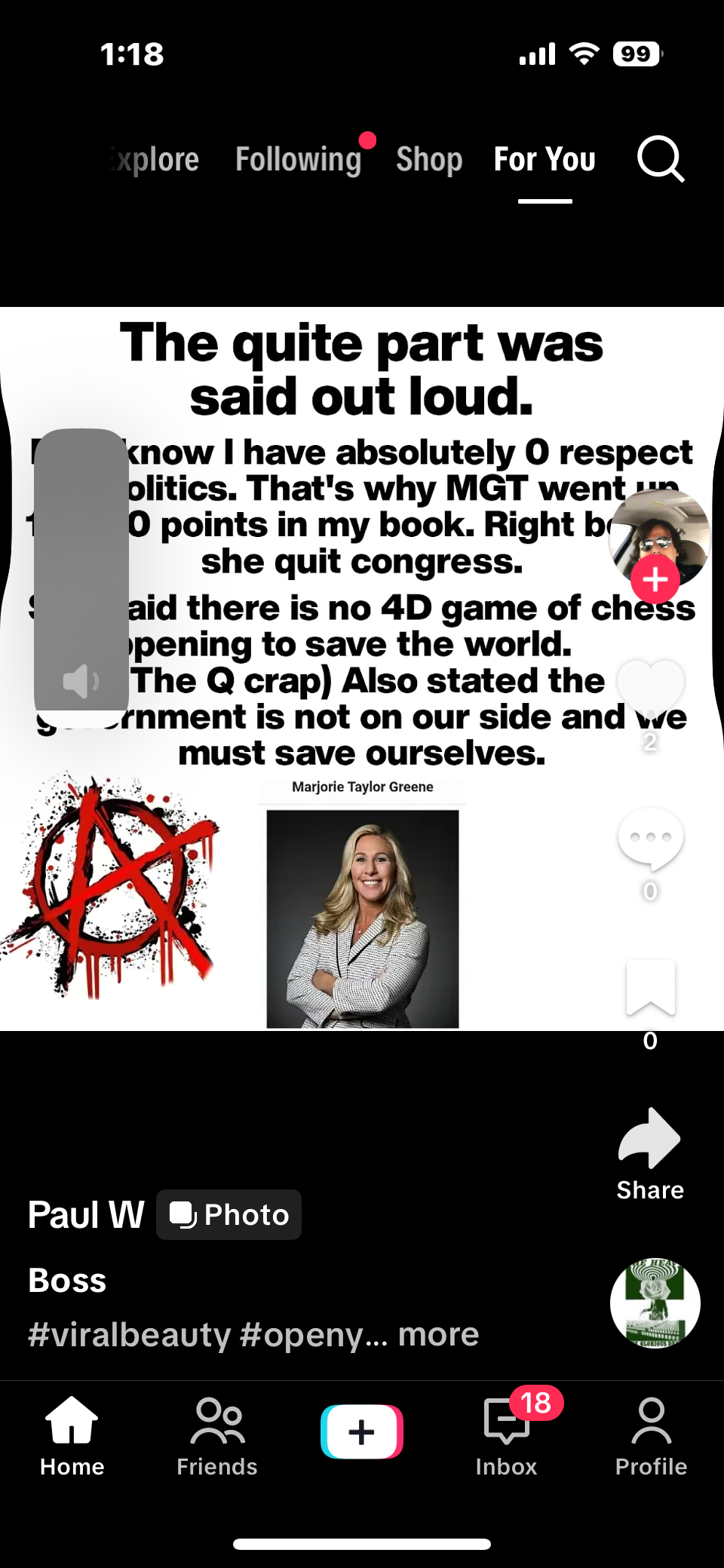
Task: Expand the caption with more
Action: point(438,1334)
